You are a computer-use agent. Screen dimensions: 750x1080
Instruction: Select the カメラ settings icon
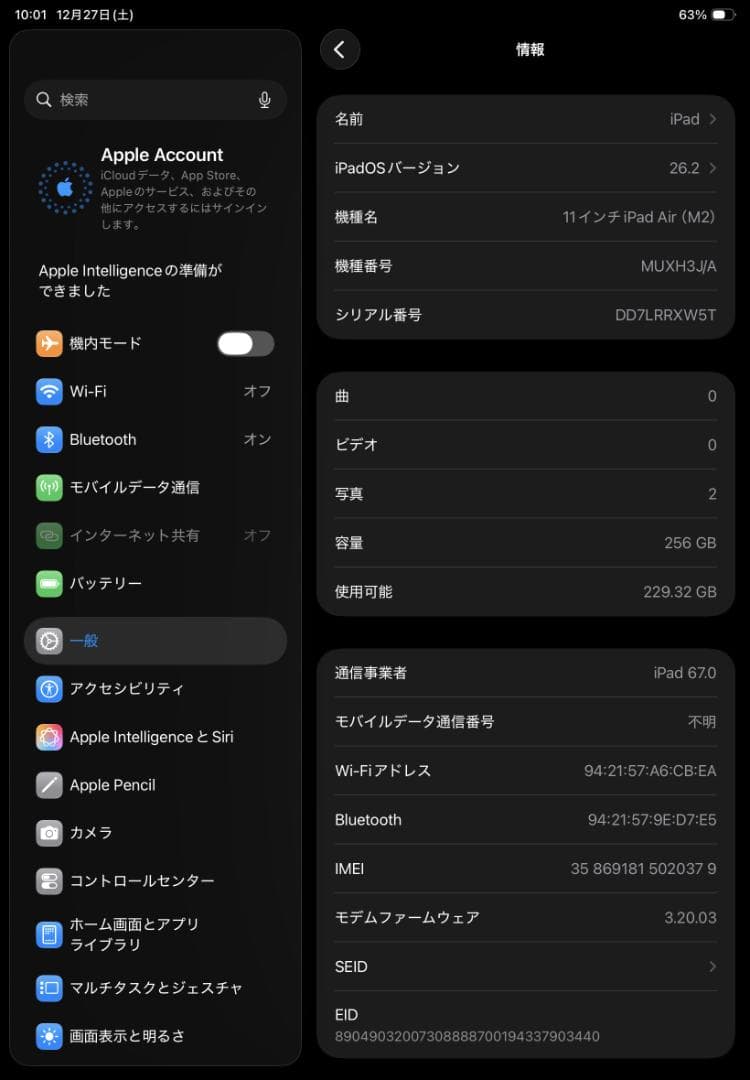tap(46, 833)
